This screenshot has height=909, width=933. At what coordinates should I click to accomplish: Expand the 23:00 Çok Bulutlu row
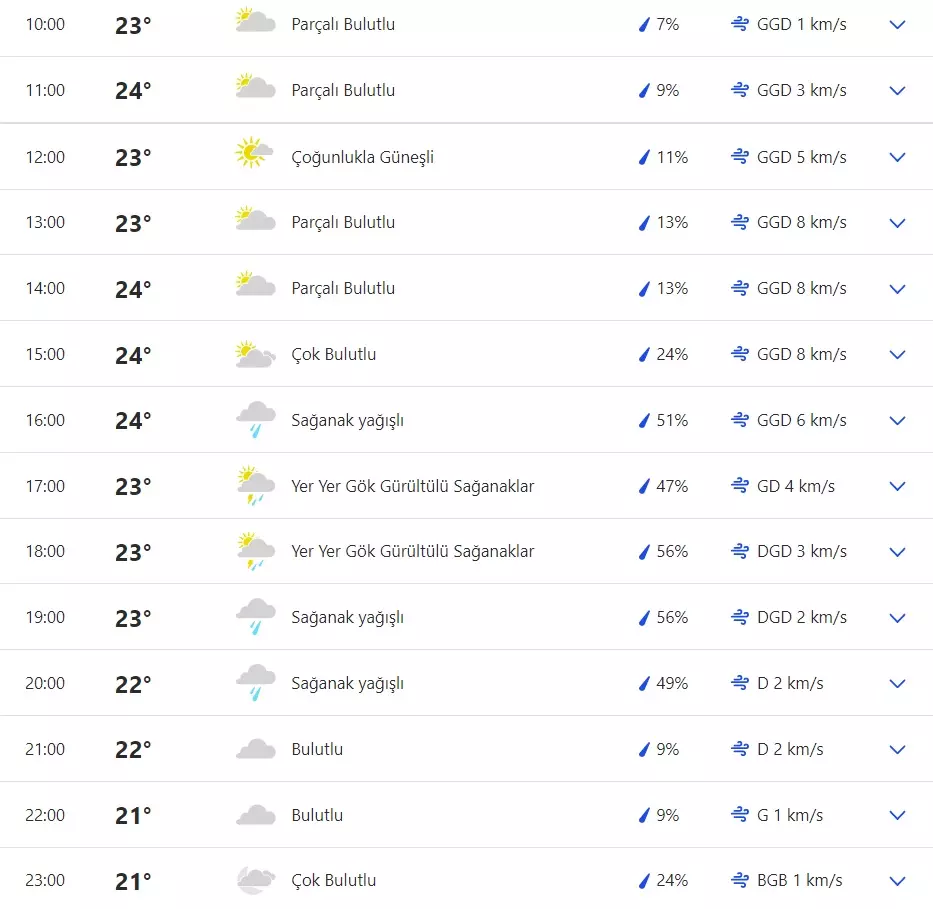(x=897, y=881)
